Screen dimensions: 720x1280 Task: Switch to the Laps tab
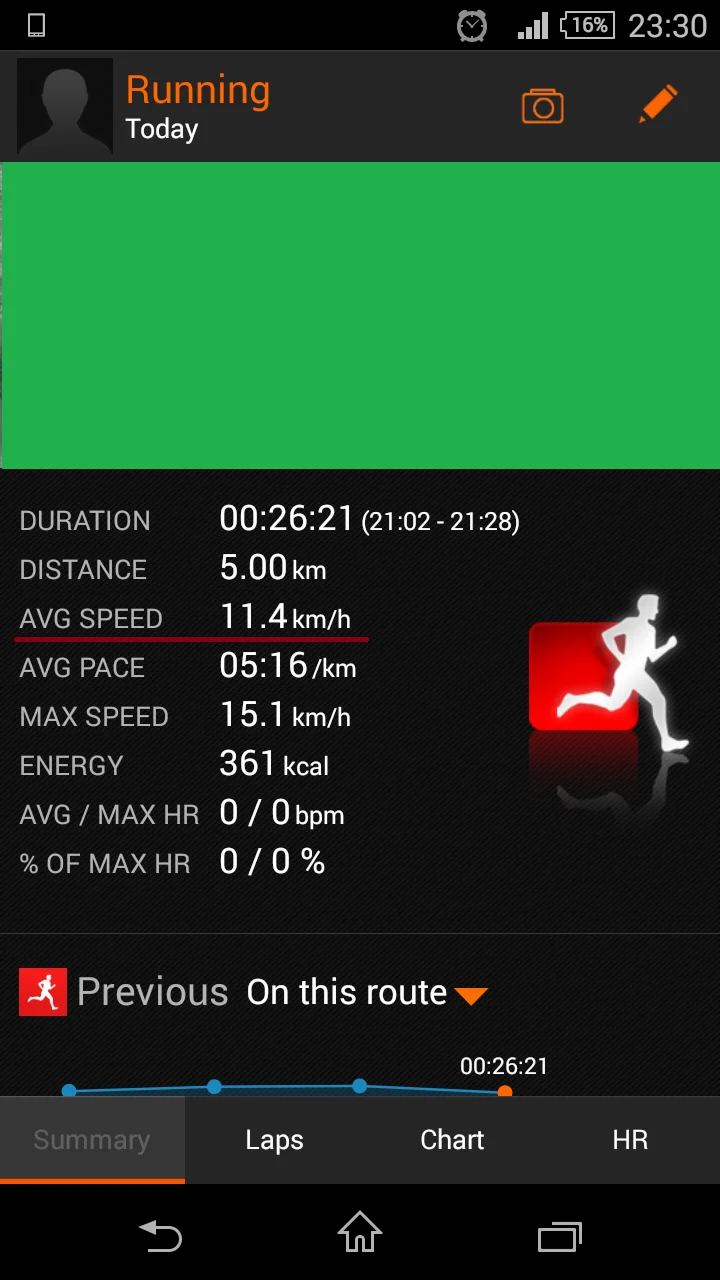(274, 1139)
